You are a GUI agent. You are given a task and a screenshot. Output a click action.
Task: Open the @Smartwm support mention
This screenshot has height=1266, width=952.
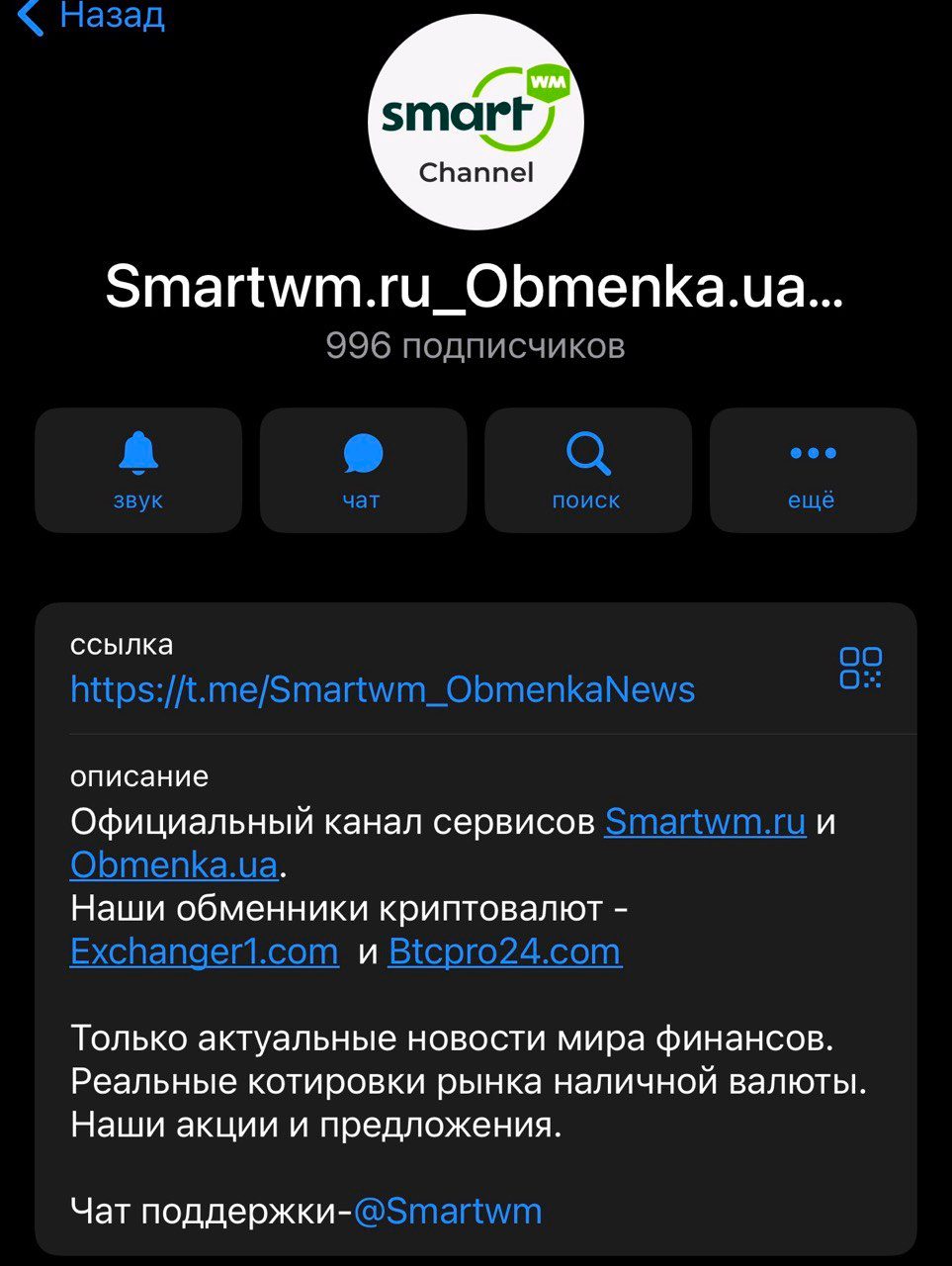coord(448,1212)
